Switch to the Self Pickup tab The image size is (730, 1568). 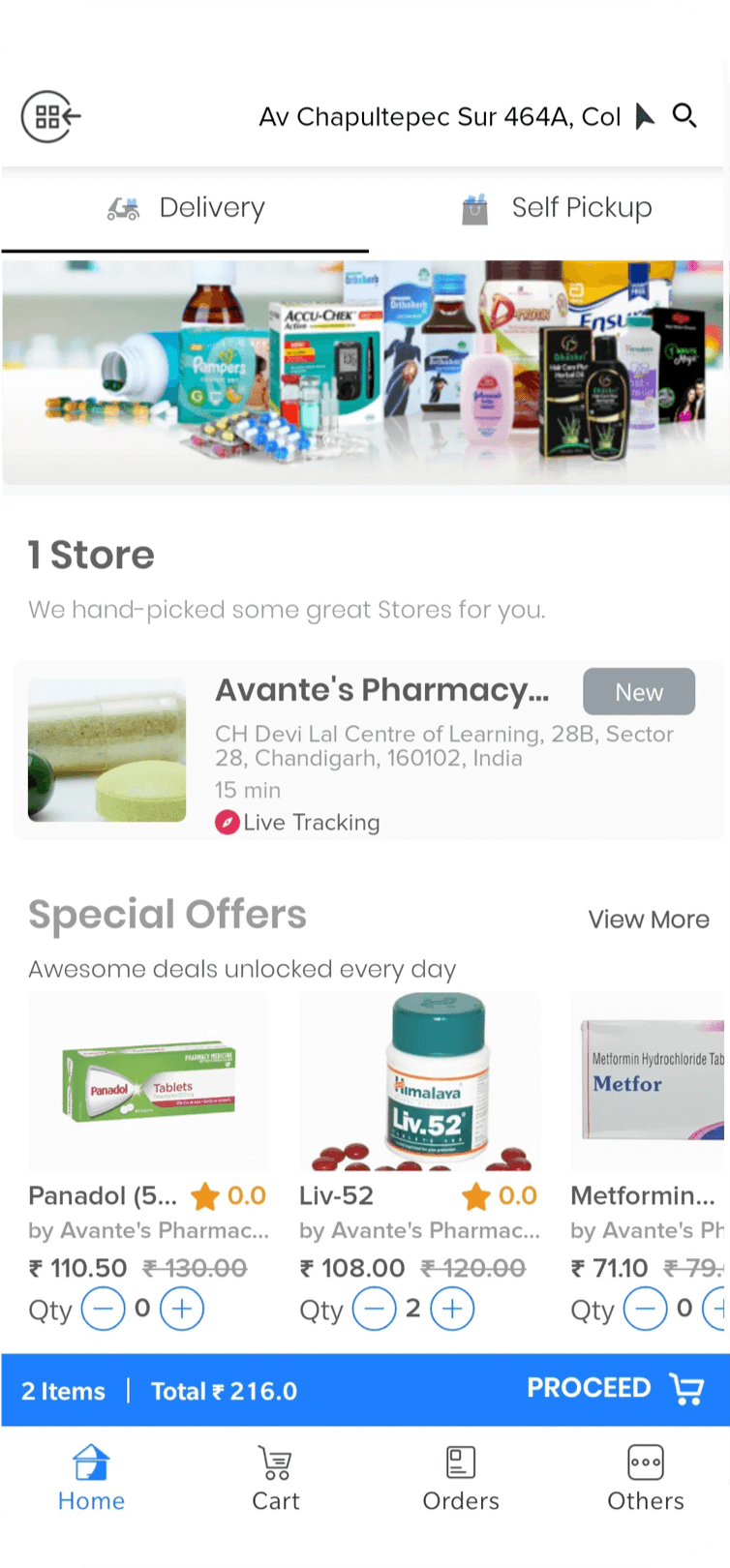pyautogui.click(x=557, y=208)
